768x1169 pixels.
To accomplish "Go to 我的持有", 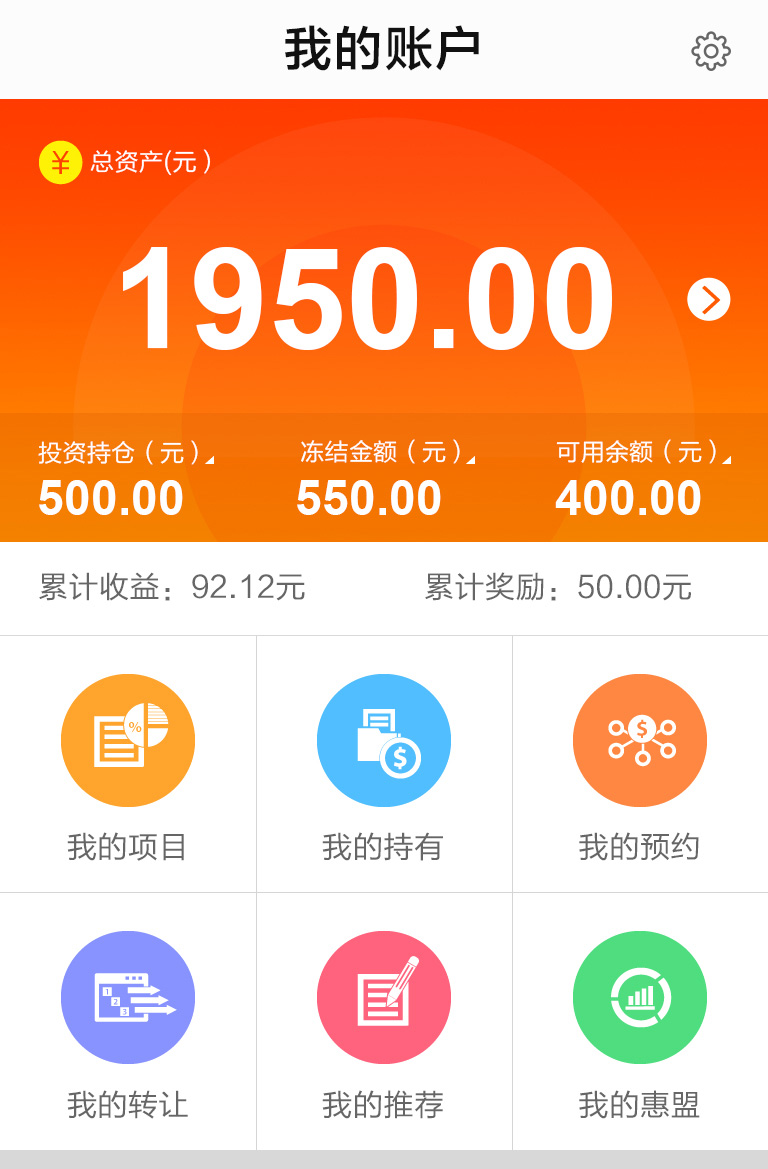I will tap(384, 765).
